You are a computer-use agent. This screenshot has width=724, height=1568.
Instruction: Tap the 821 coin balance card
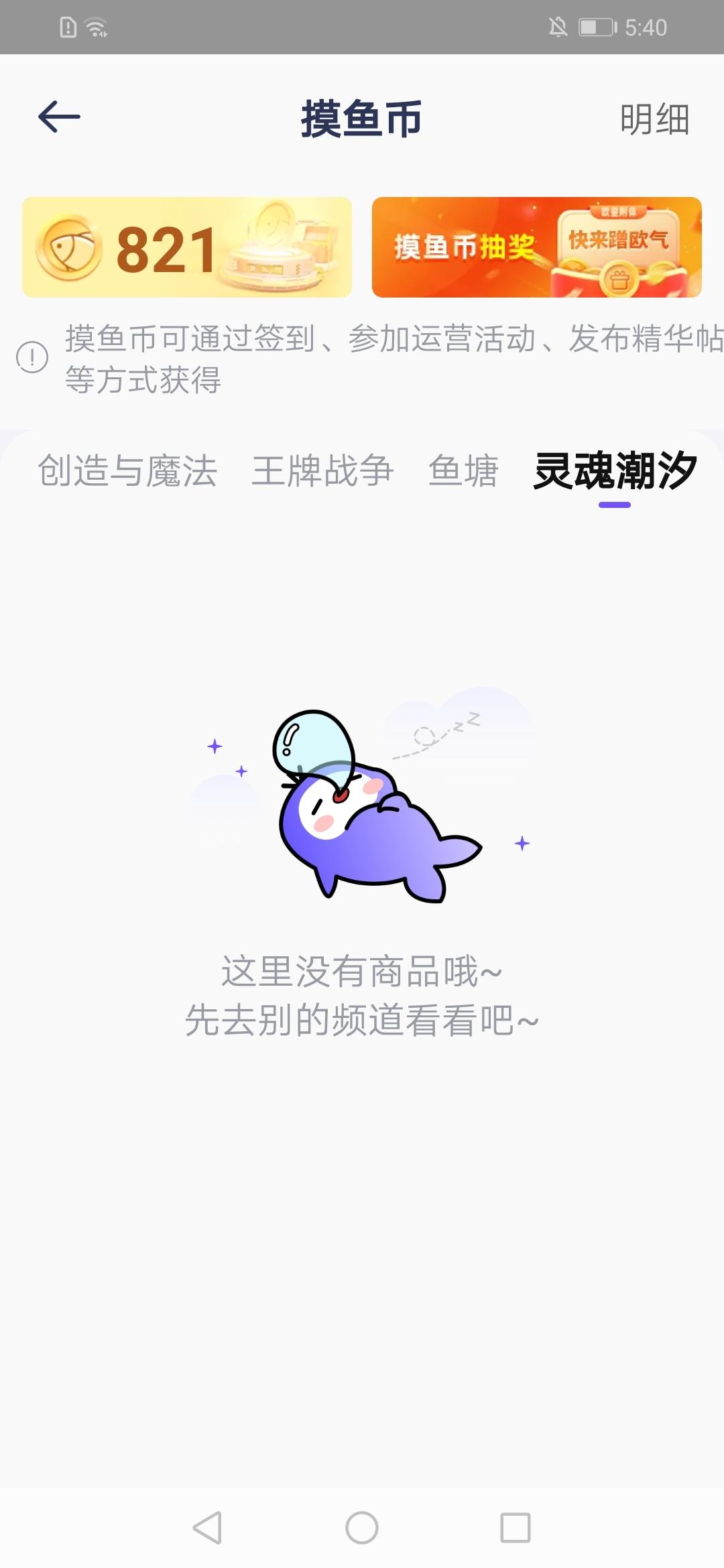pyautogui.click(x=187, y=247)
